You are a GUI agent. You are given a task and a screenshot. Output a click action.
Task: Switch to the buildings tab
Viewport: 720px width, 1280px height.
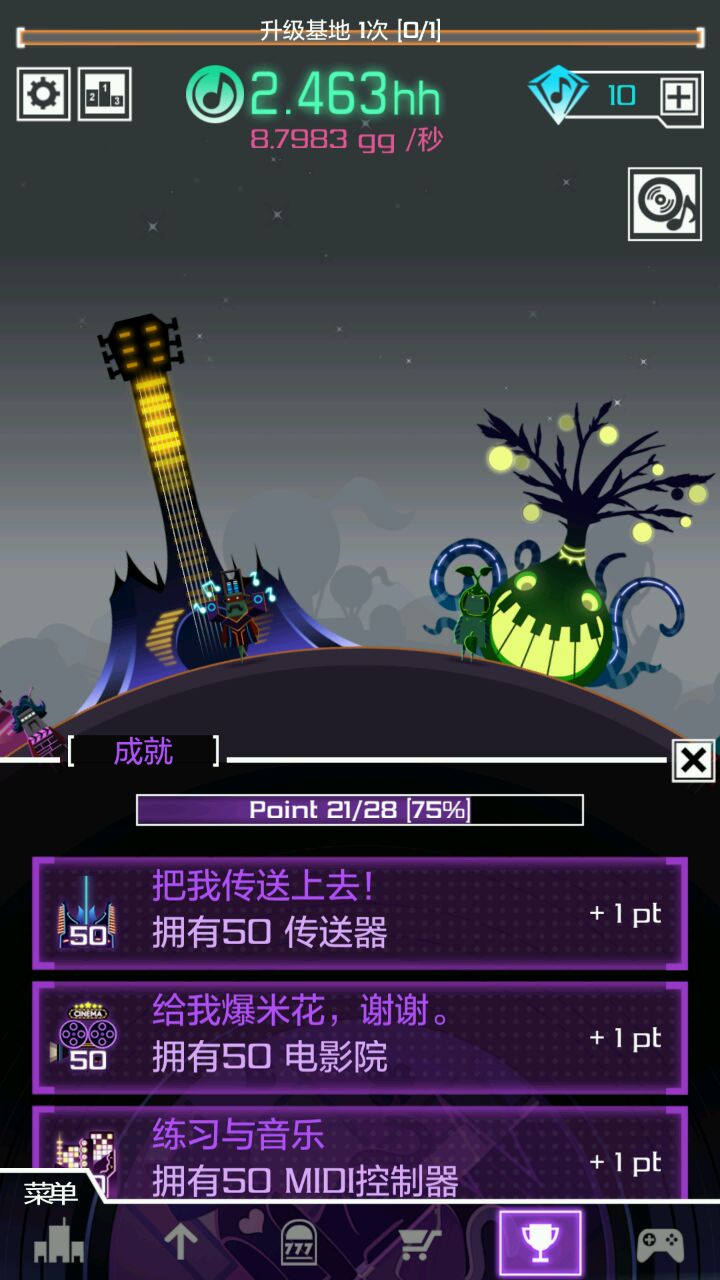tap(58, 1243)
